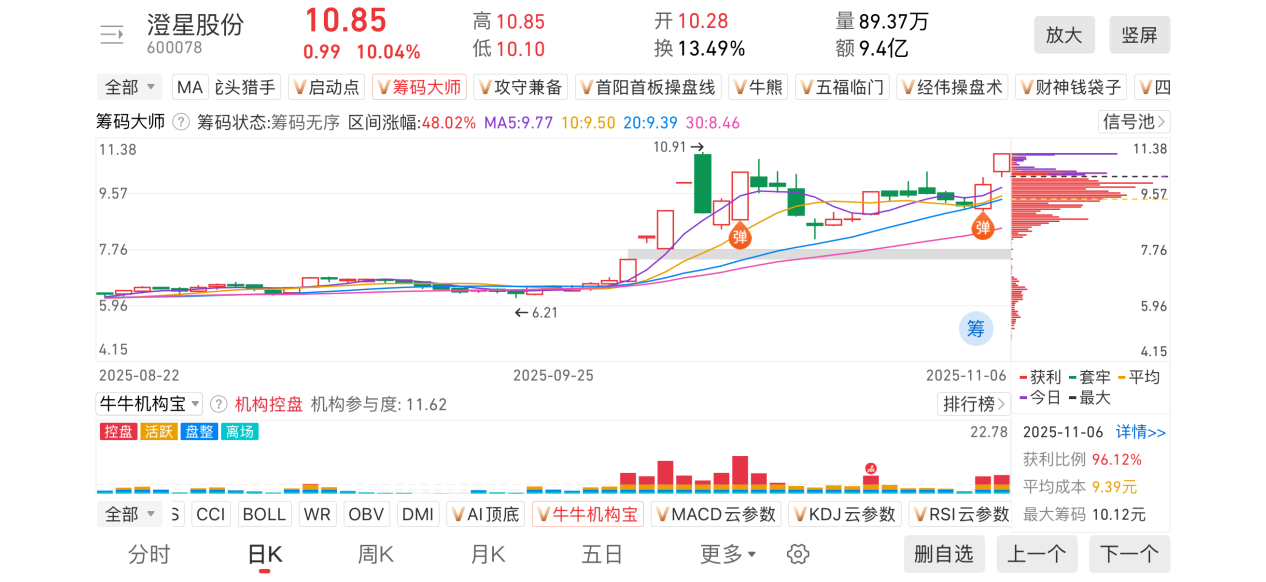Open the stock list menu icon
The image size is (1266, 582).
111,35
